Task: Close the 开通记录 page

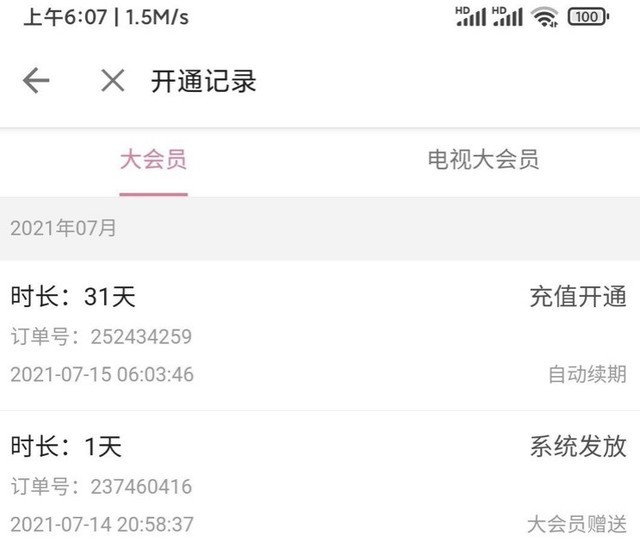Action: 112,81
